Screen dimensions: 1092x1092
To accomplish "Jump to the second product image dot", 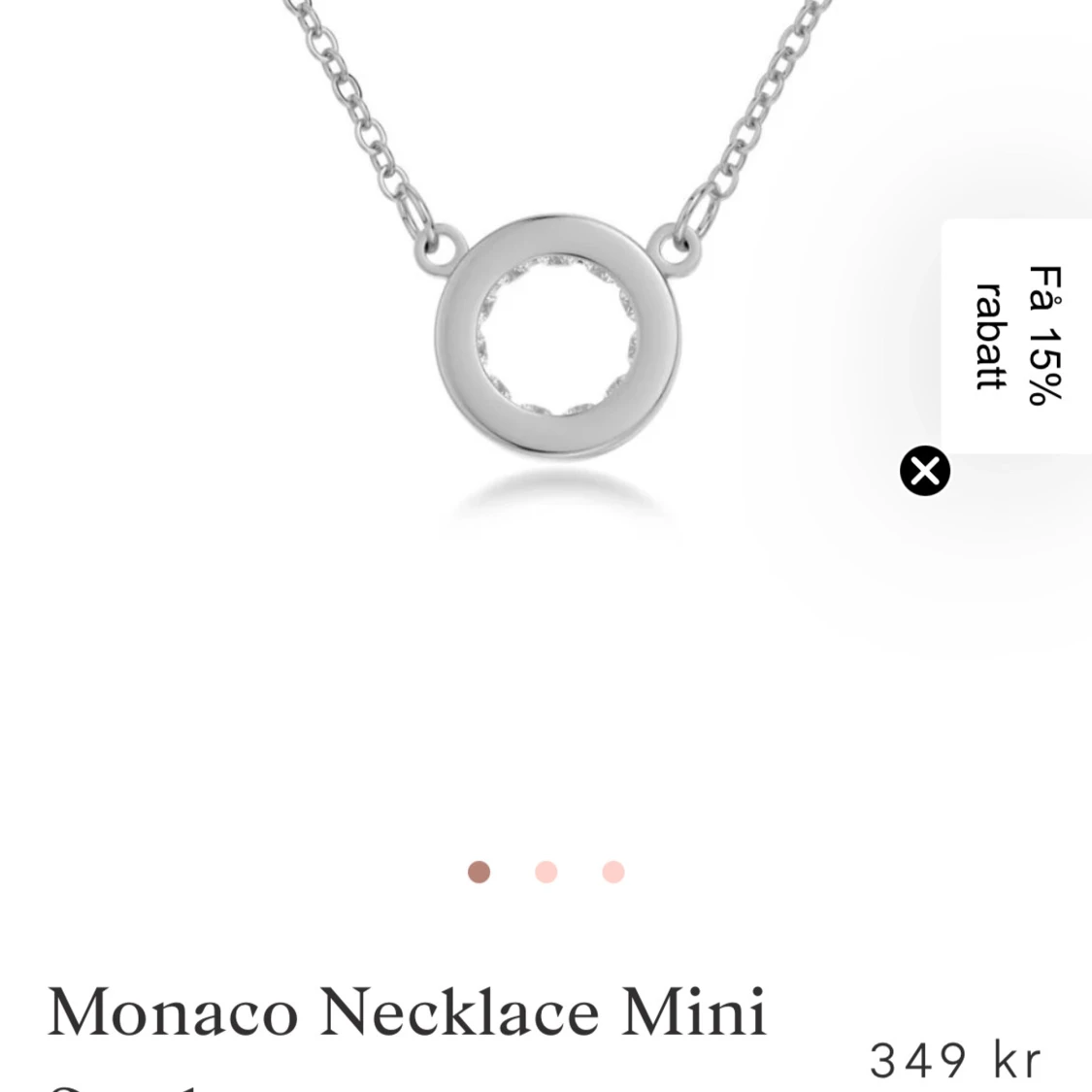I will coord(546,872).
